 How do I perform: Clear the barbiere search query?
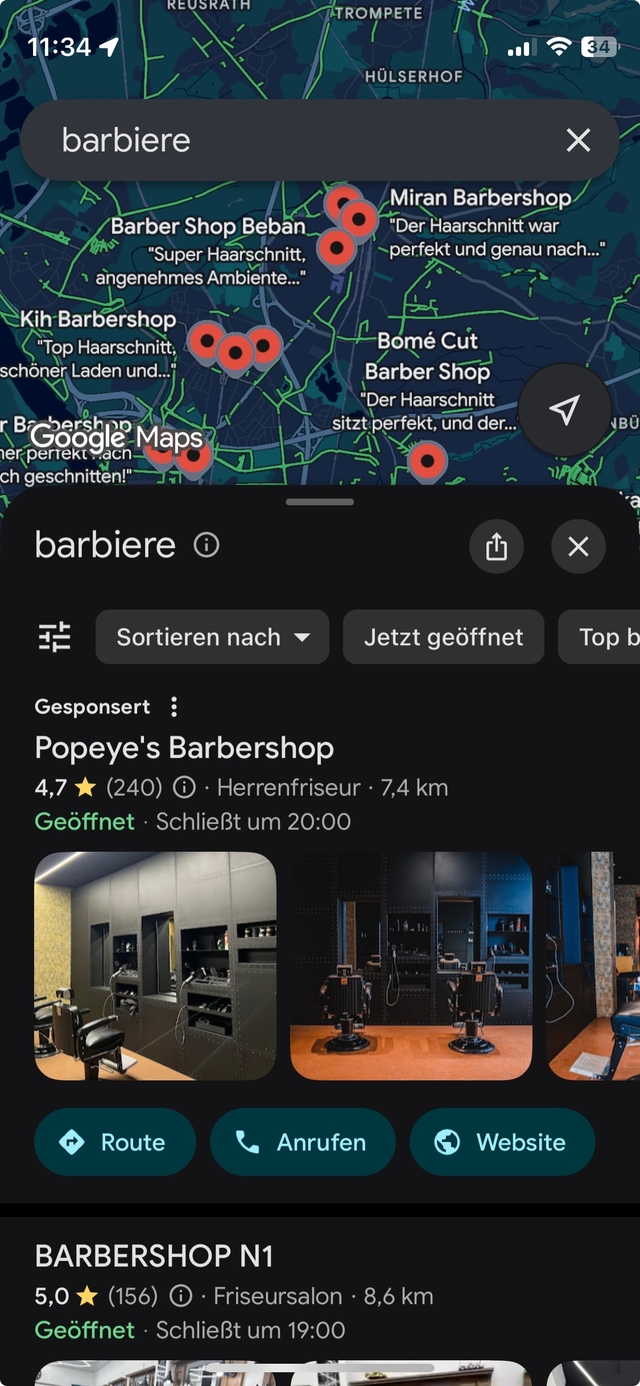click(x=578, y=141)
